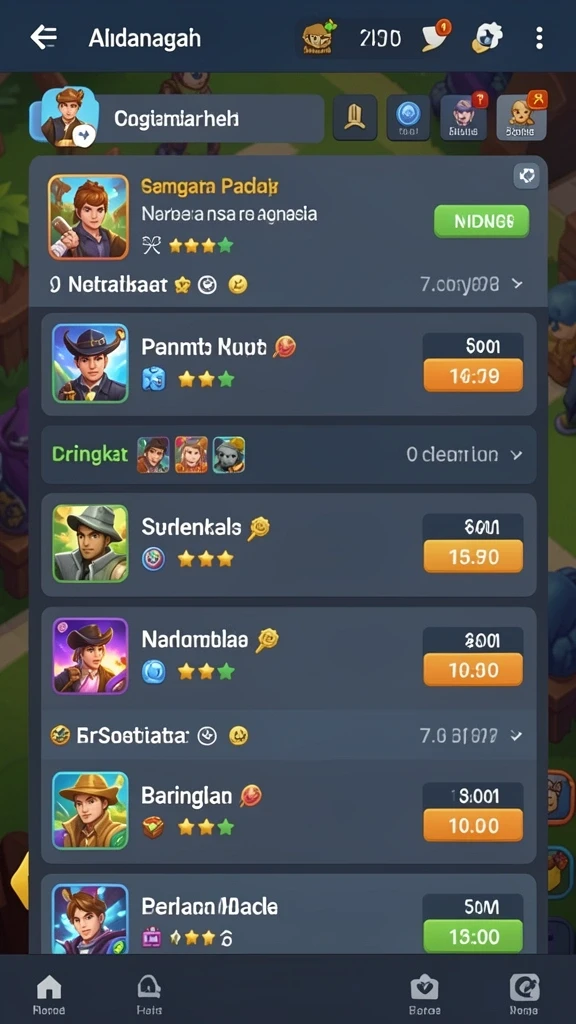Tap the 10.00 button for Nadomblae
576x1024 pixels.
[473, 670]
